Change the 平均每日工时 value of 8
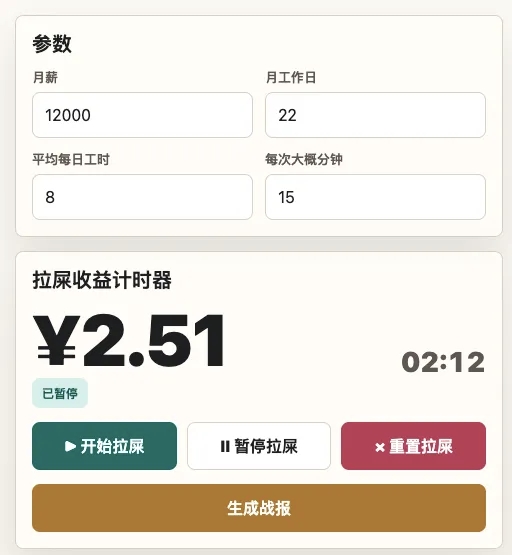This screenshot has height=555, width=512. click(142, 197)
